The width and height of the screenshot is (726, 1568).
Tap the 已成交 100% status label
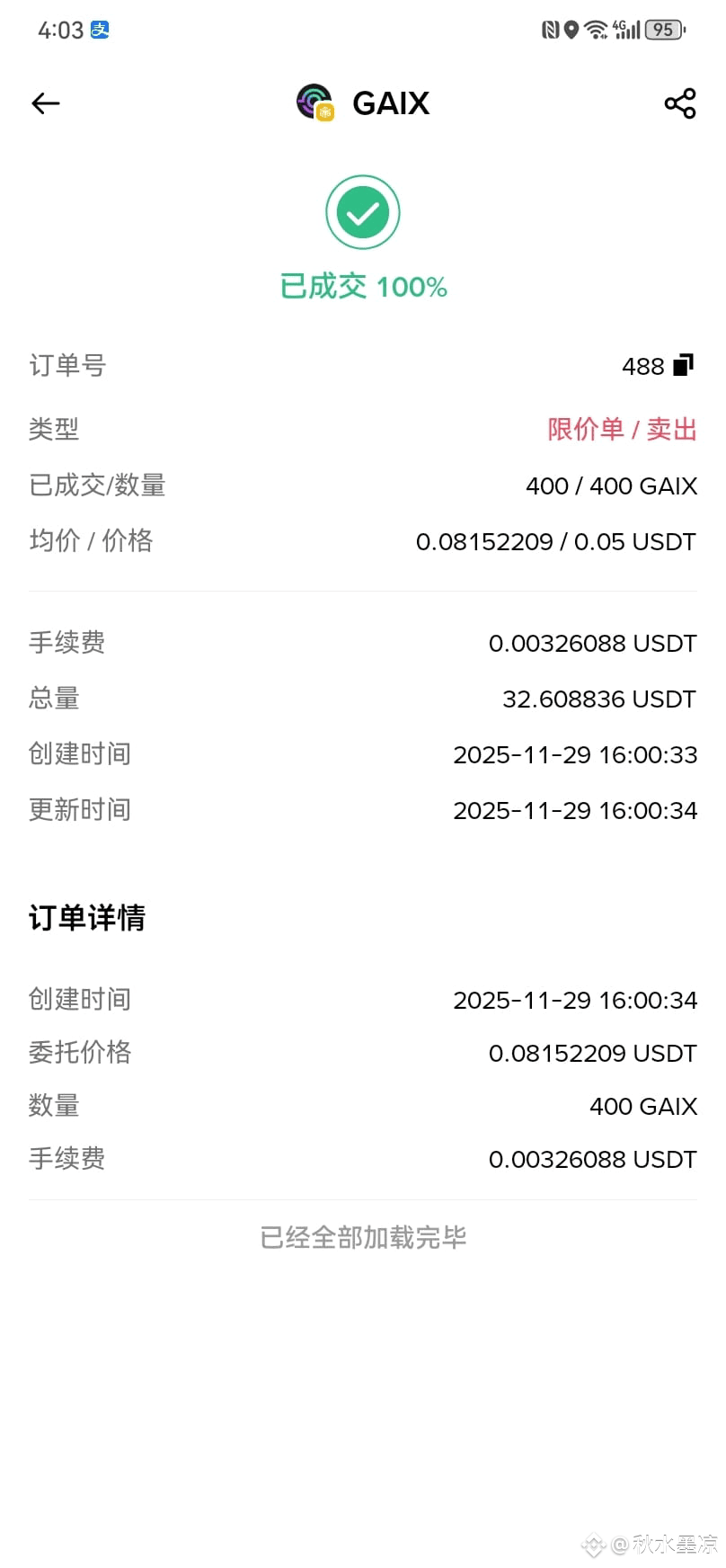[363, 286]
